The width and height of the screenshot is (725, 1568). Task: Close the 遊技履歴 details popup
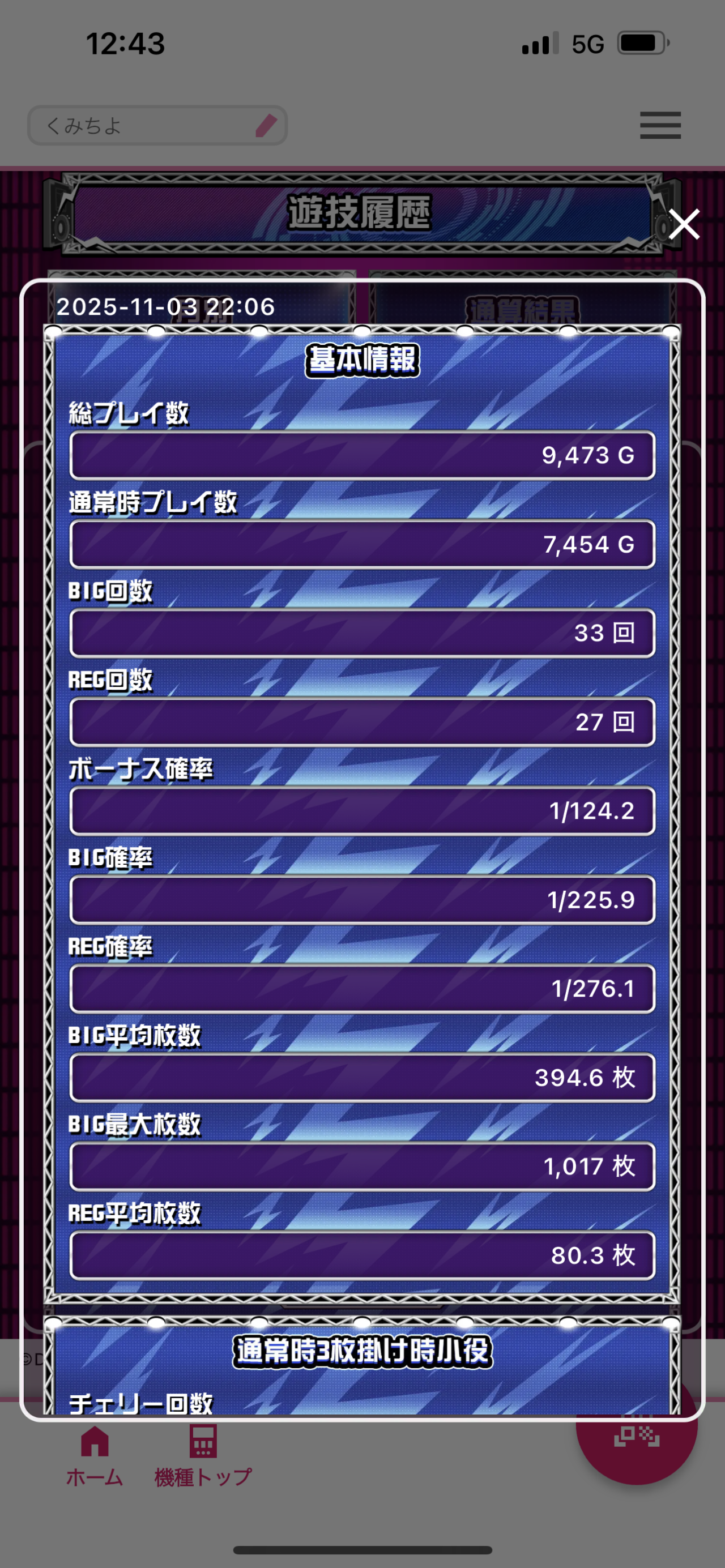coord(684,225)
